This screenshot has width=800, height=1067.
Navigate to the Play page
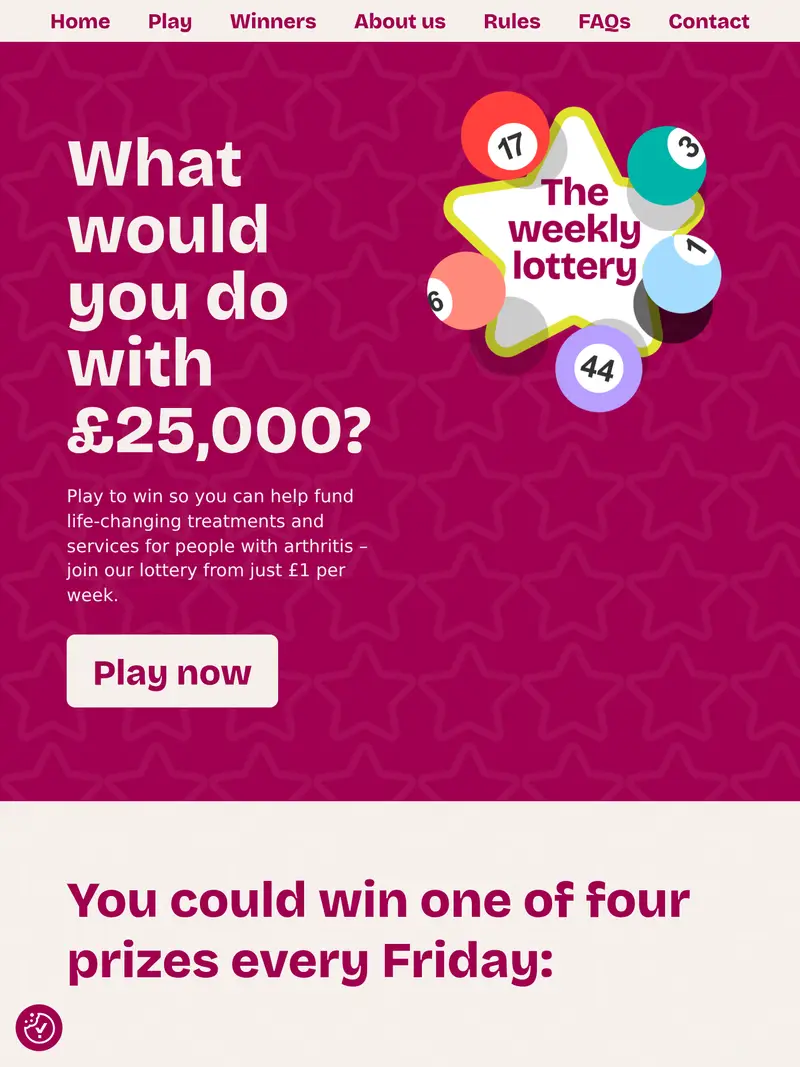point(169,21)
